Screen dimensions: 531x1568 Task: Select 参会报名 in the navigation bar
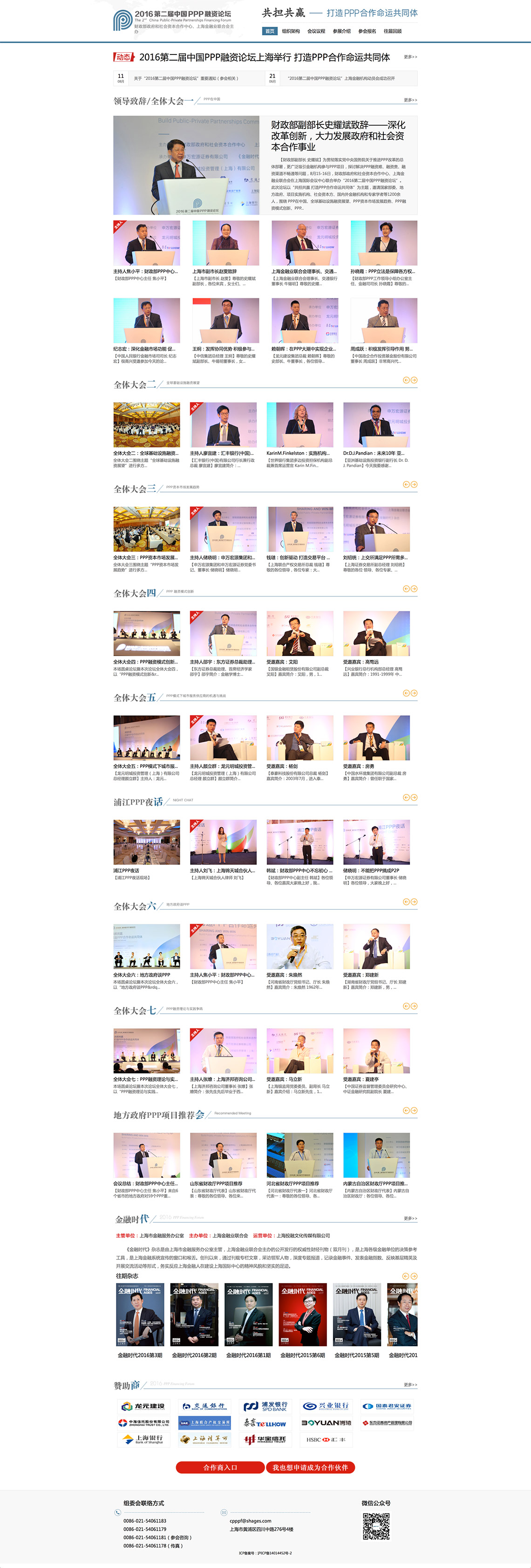click(367, 31)
